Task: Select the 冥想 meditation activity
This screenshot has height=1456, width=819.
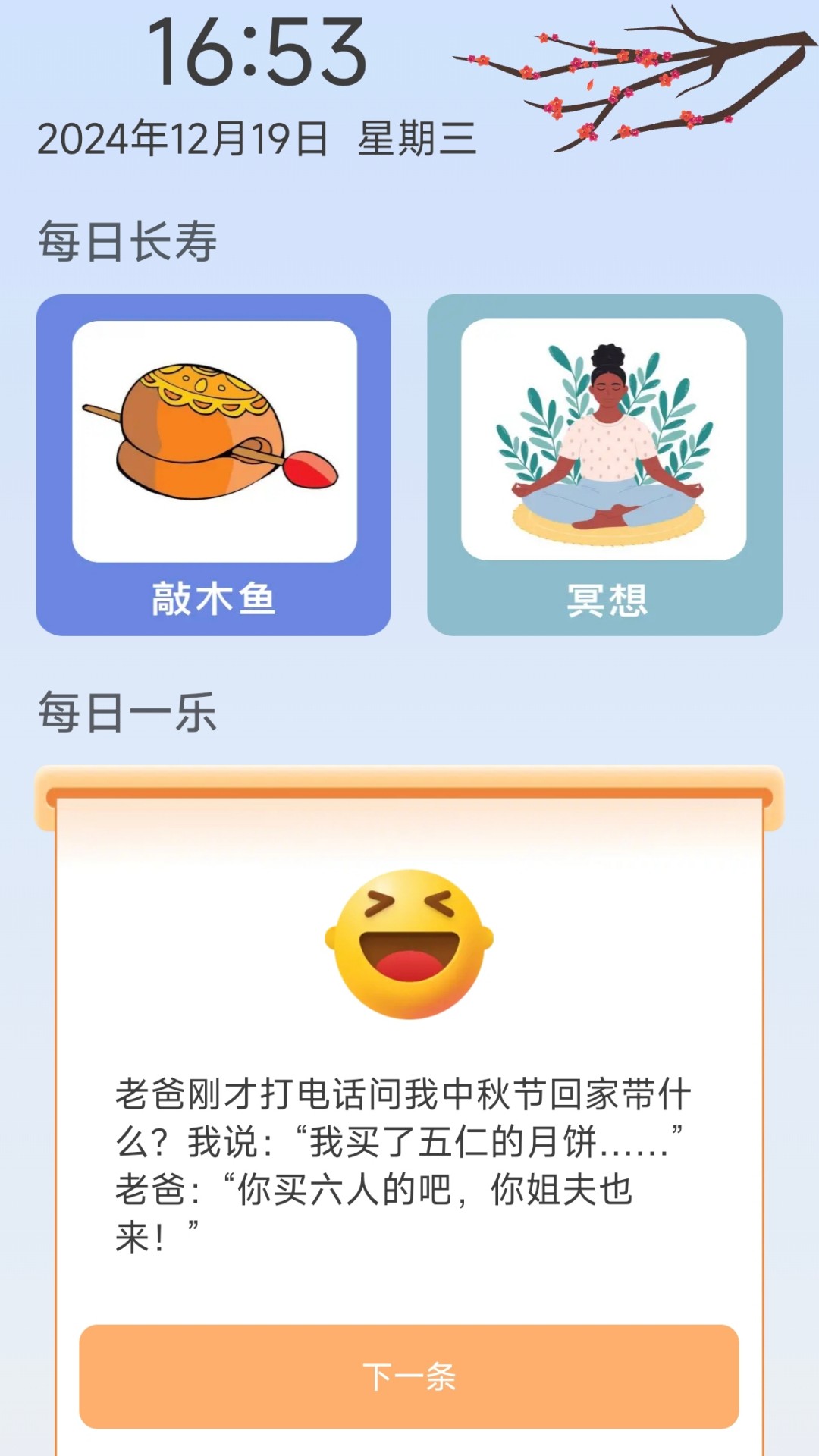Action: point(607,463)
